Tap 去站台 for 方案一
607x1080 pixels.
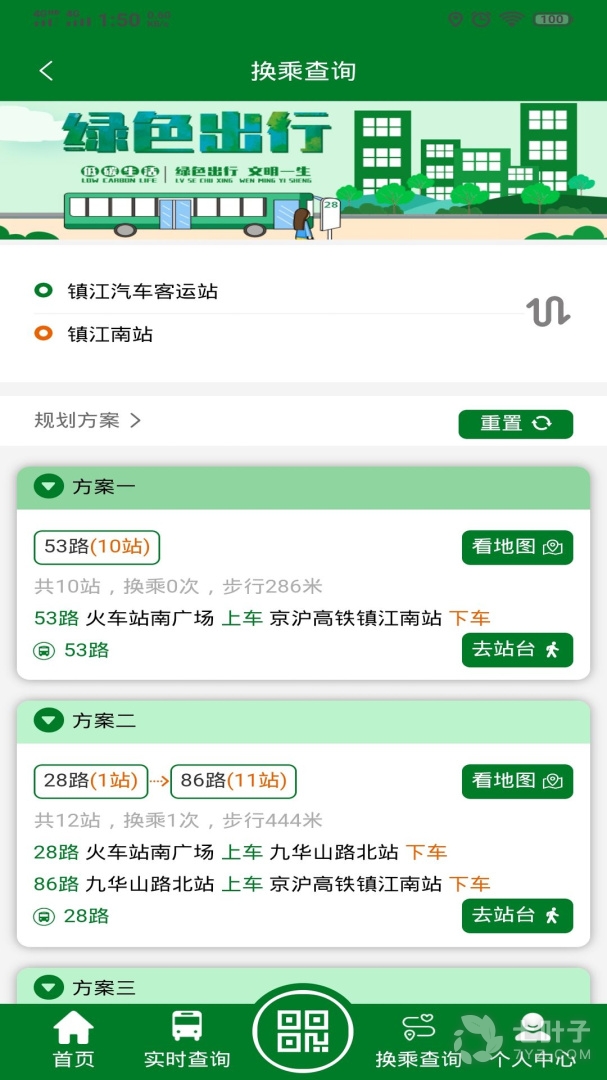[x=517, y=650]
